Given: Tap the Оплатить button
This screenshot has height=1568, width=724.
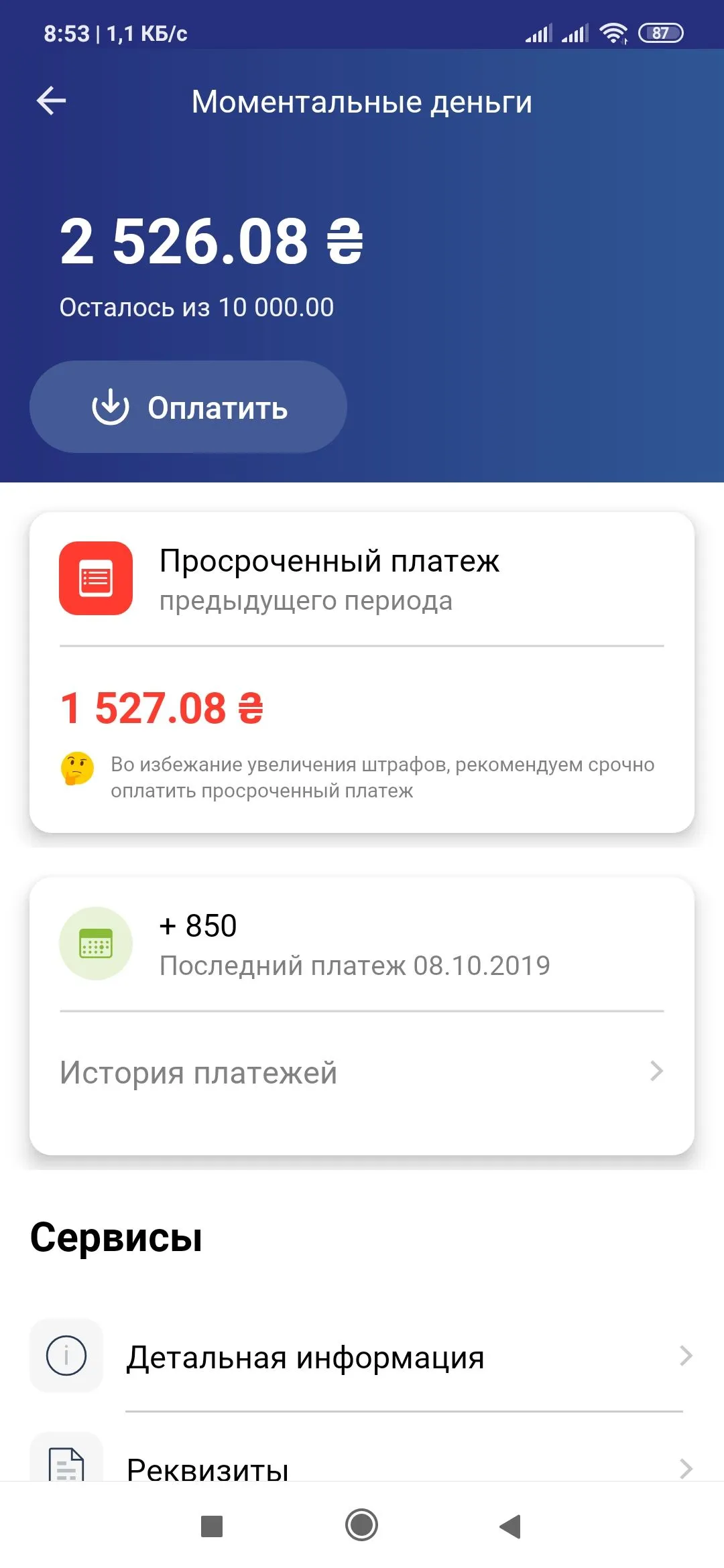Looking at the screenshot, I should (x=188, y=407).
